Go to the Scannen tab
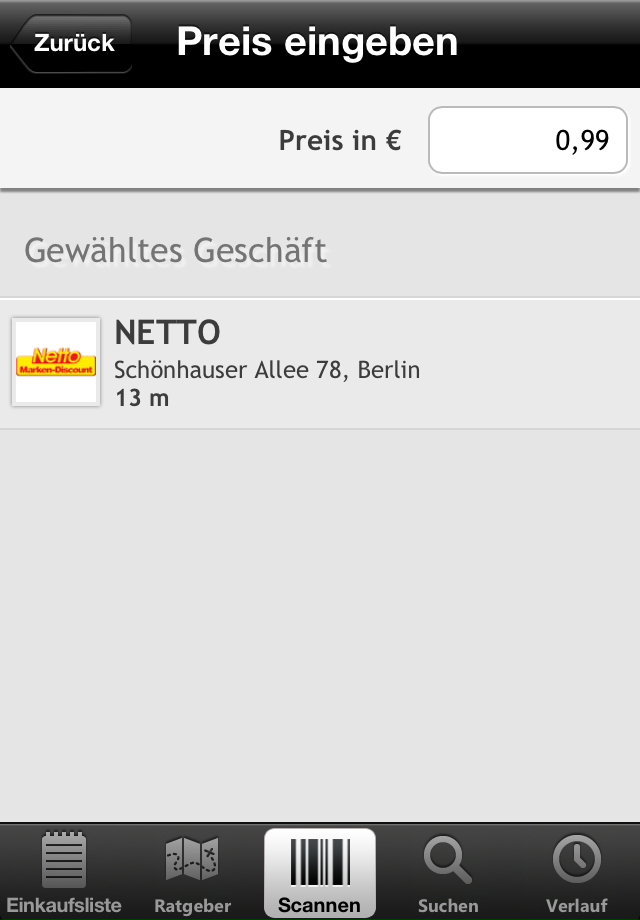Image resolution: width=640 pixels, height=920 pixels. [320, 874]
